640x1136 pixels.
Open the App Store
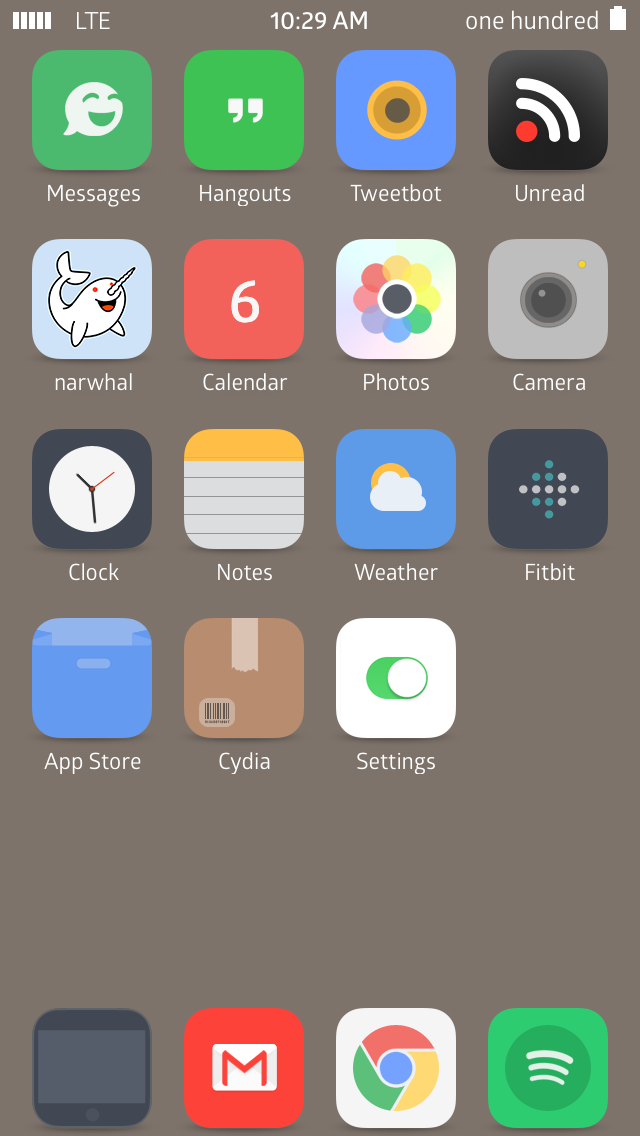click(92, 678)
